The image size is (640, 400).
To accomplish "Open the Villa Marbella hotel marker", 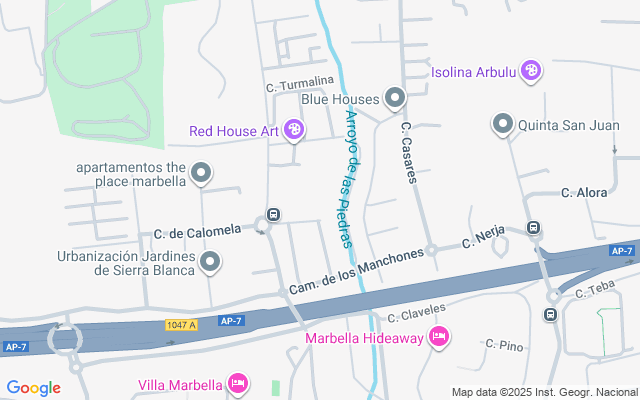I will (x=237, y=383).
